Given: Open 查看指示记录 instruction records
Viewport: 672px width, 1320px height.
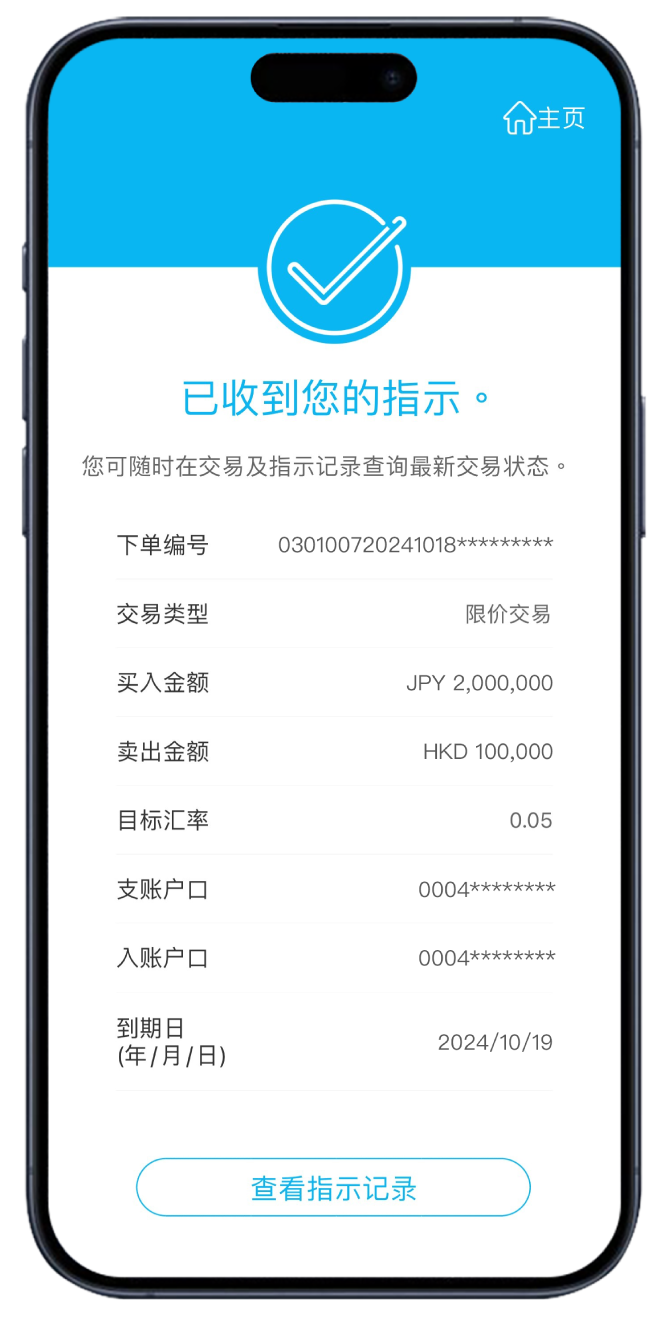Looking at the screenshot, I should pos(333,1188).
